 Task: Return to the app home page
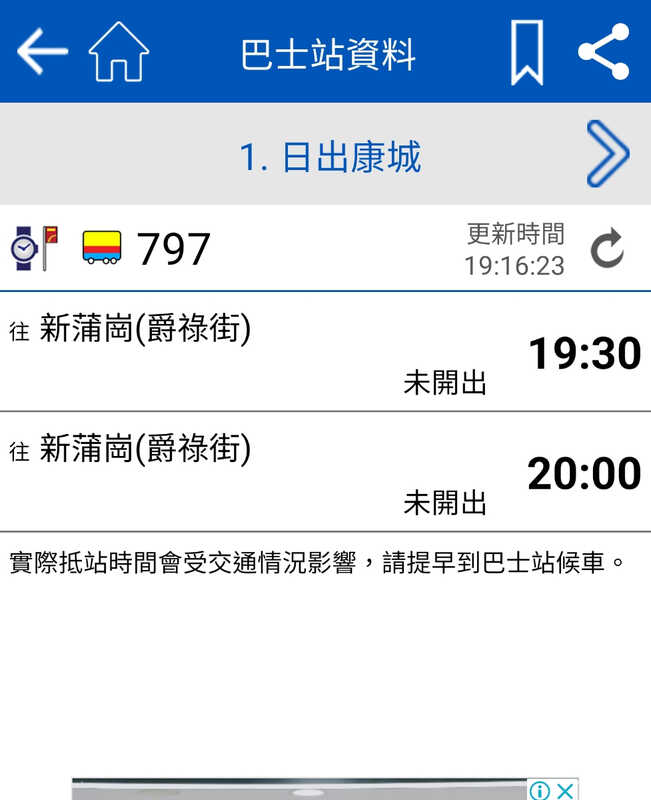[x=118, y=51]
